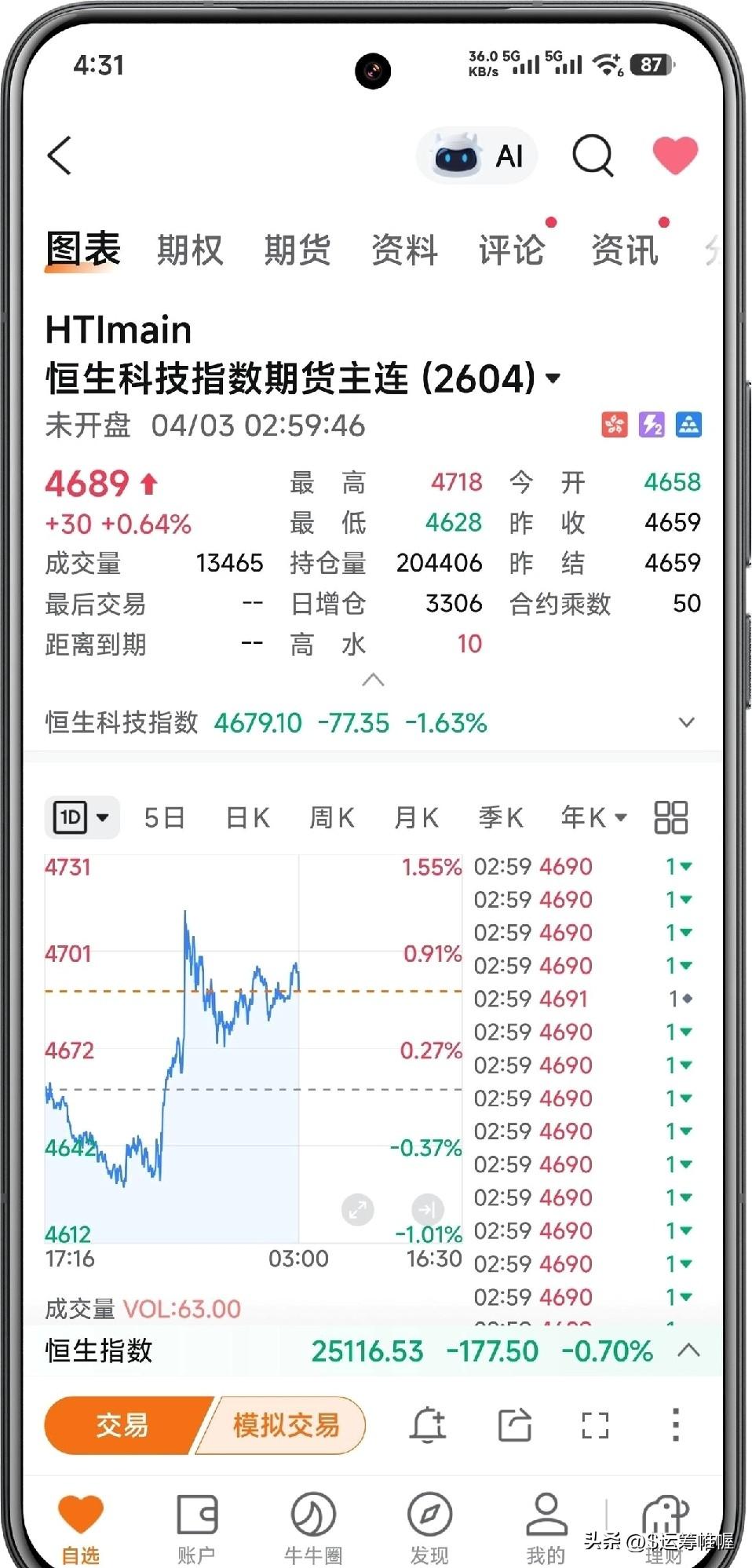Switch to the 期货 tab
This screenshot has width=752, height=1568.
coord(297,250)
